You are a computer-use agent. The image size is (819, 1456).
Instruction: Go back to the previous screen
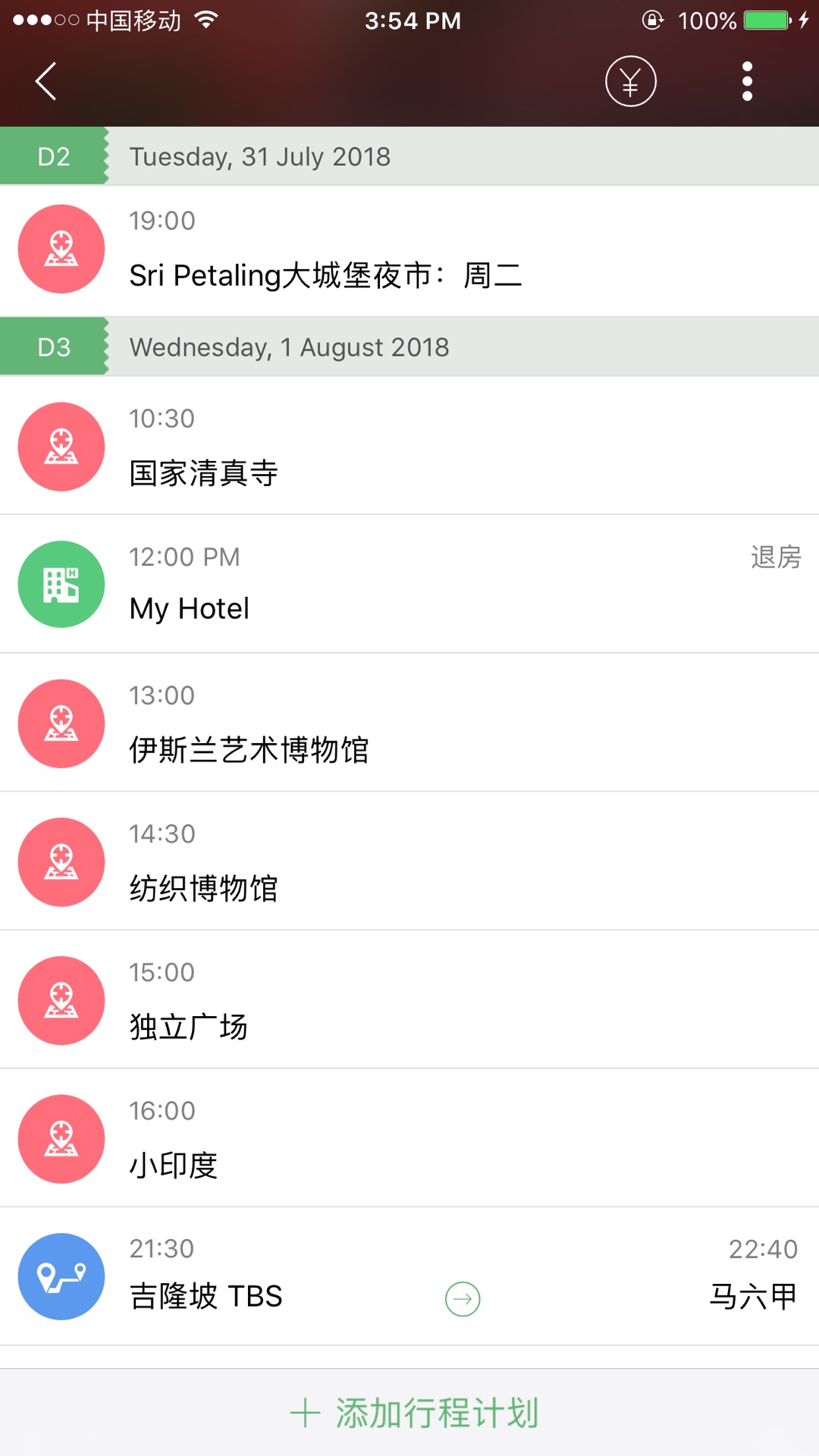(x=46, y=81)
